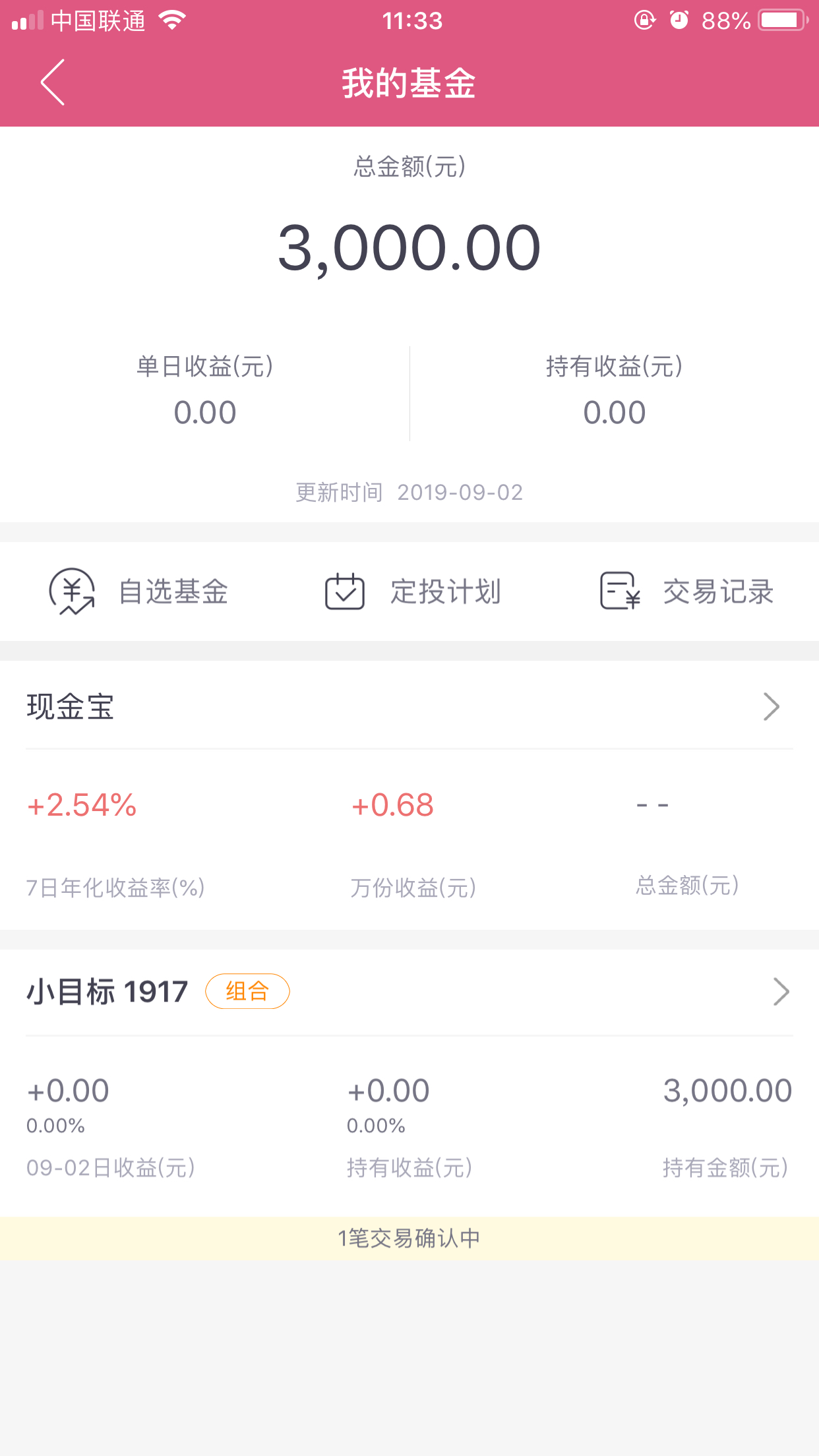Open 定投计划
This screenshot has height=1456, width=819.
[413, 591]
